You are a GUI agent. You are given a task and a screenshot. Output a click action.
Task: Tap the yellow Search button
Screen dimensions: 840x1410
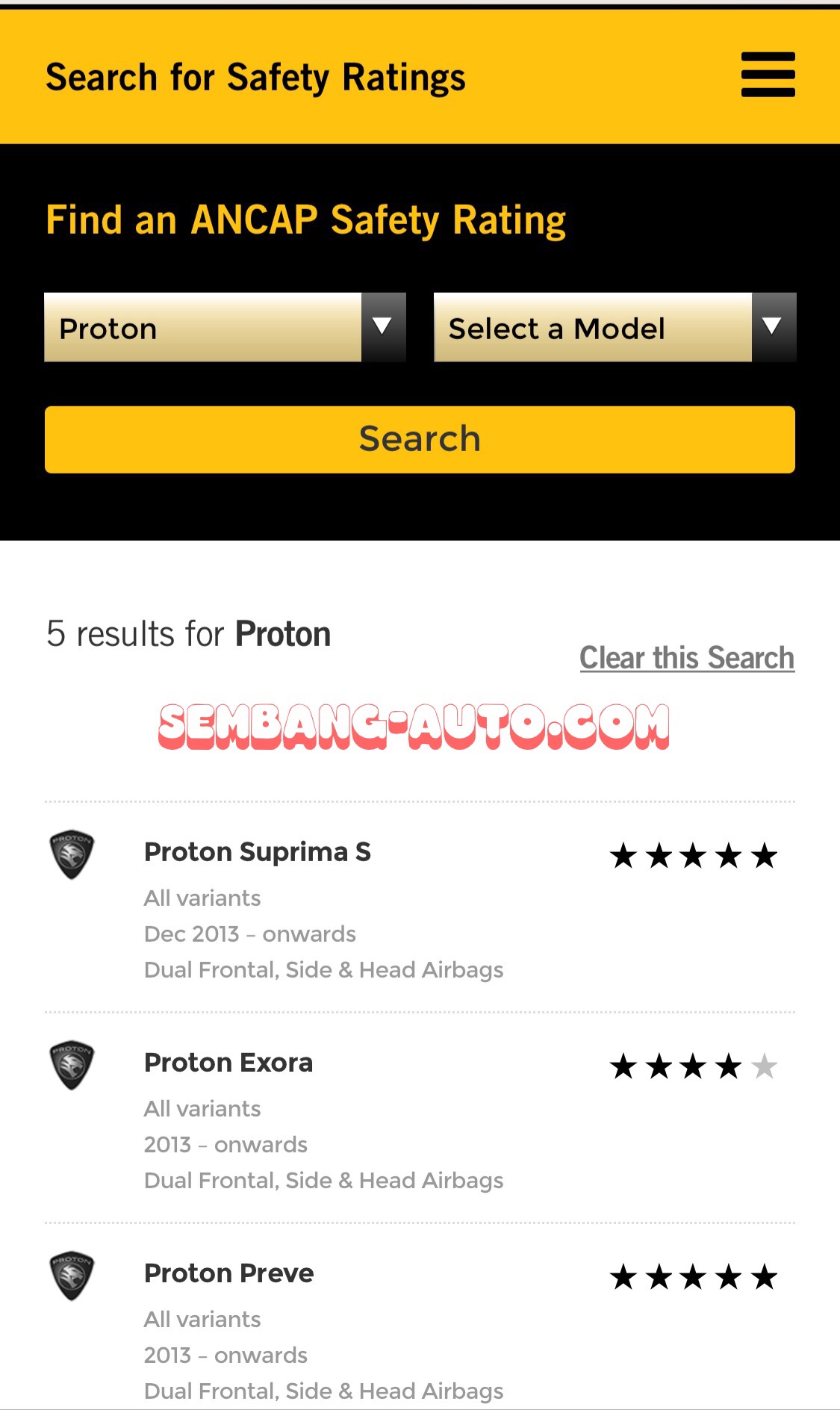click(420, 439)
